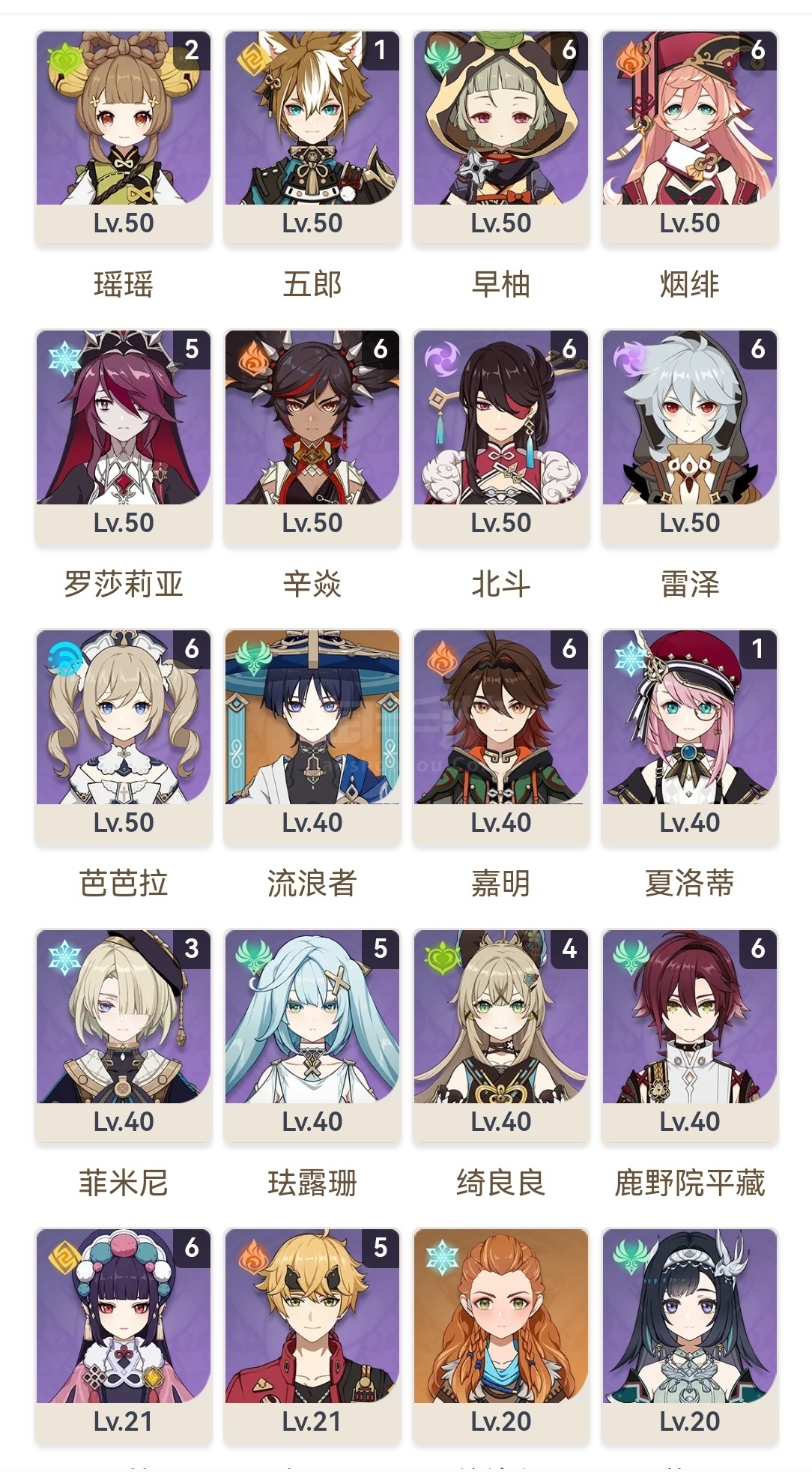Select the 北斗 character card
Image resolution: width=812 pixels, height=1472 pixels.
501,437
